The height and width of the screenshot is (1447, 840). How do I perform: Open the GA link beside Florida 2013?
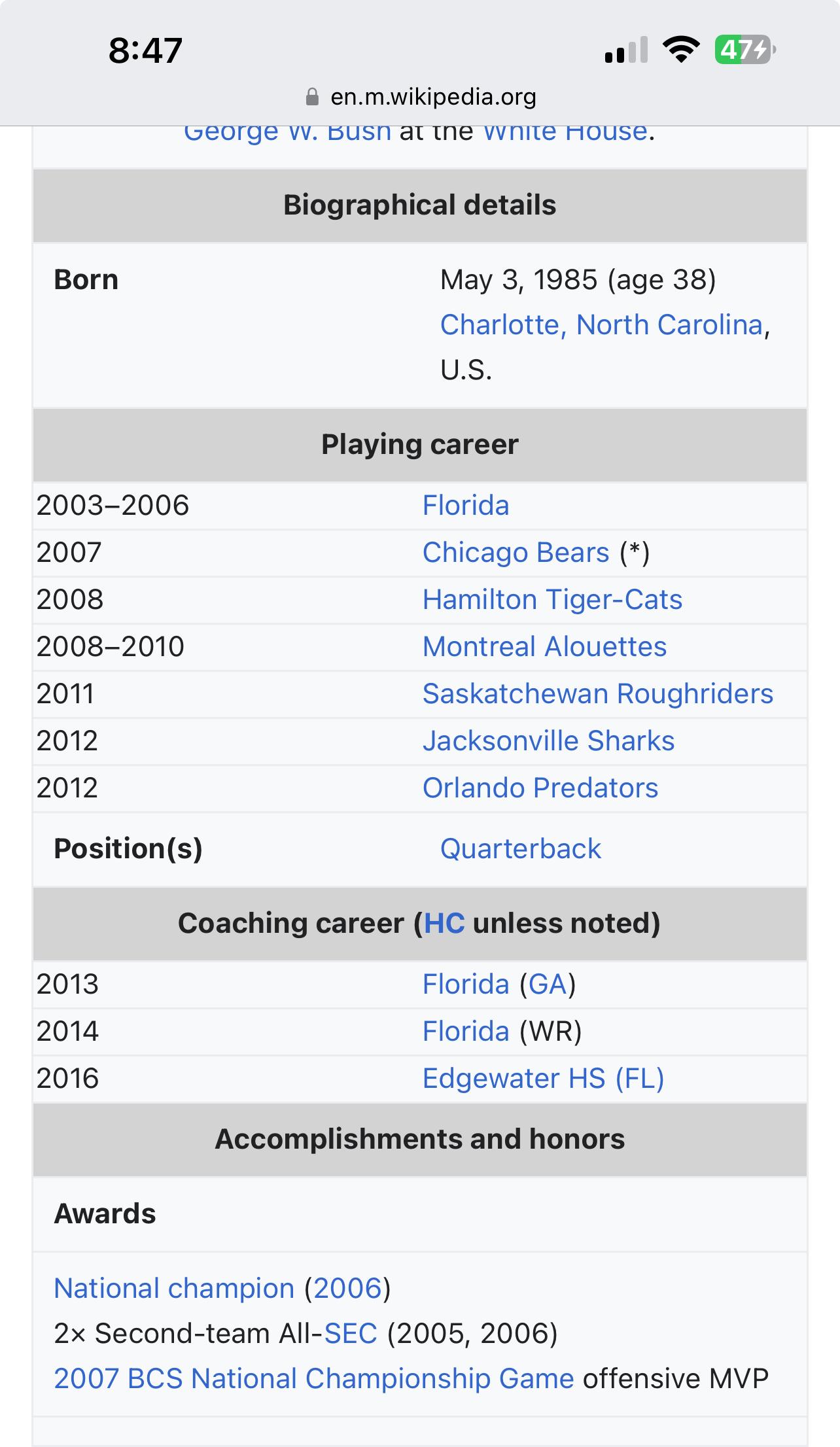[x=548, y=985]
